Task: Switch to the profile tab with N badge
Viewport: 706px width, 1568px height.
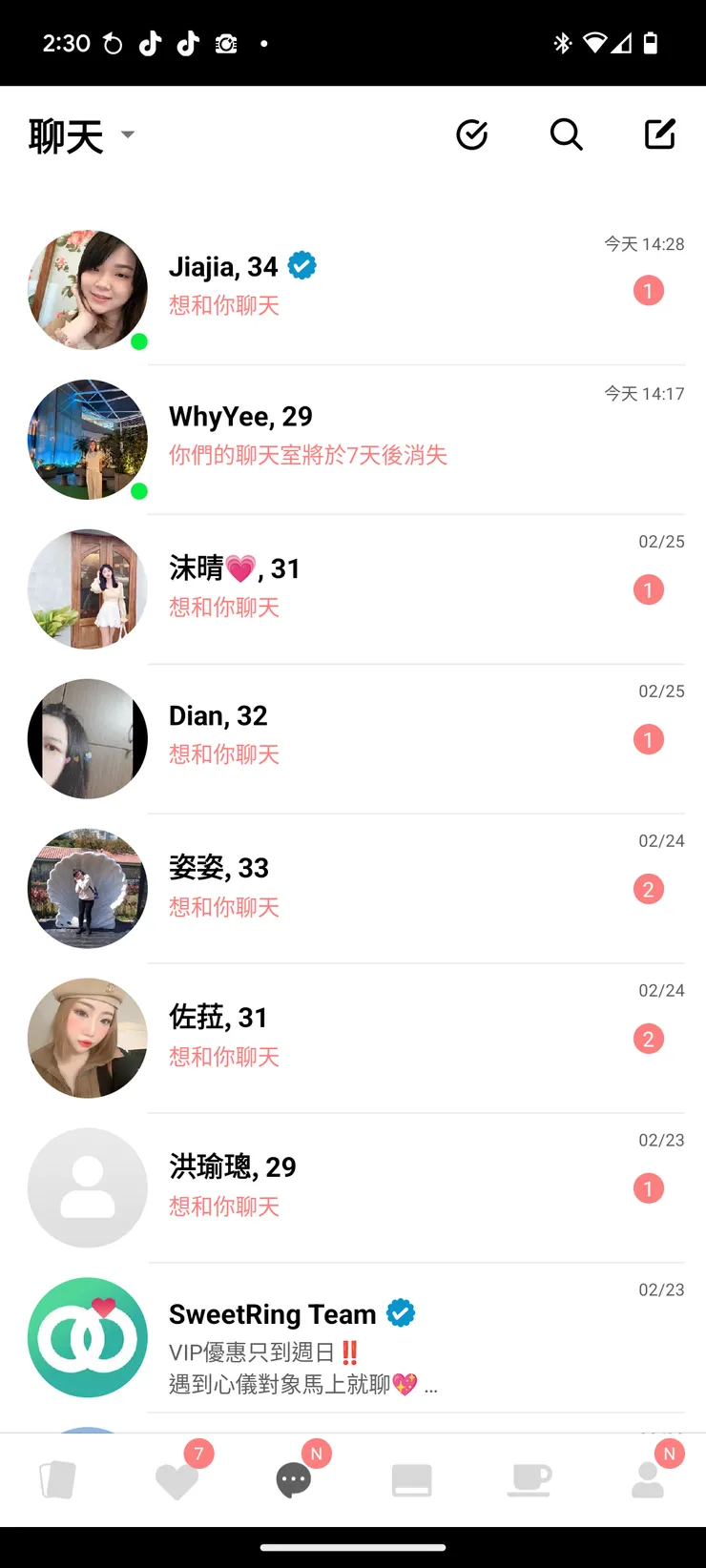Action: pos(647,1479)
